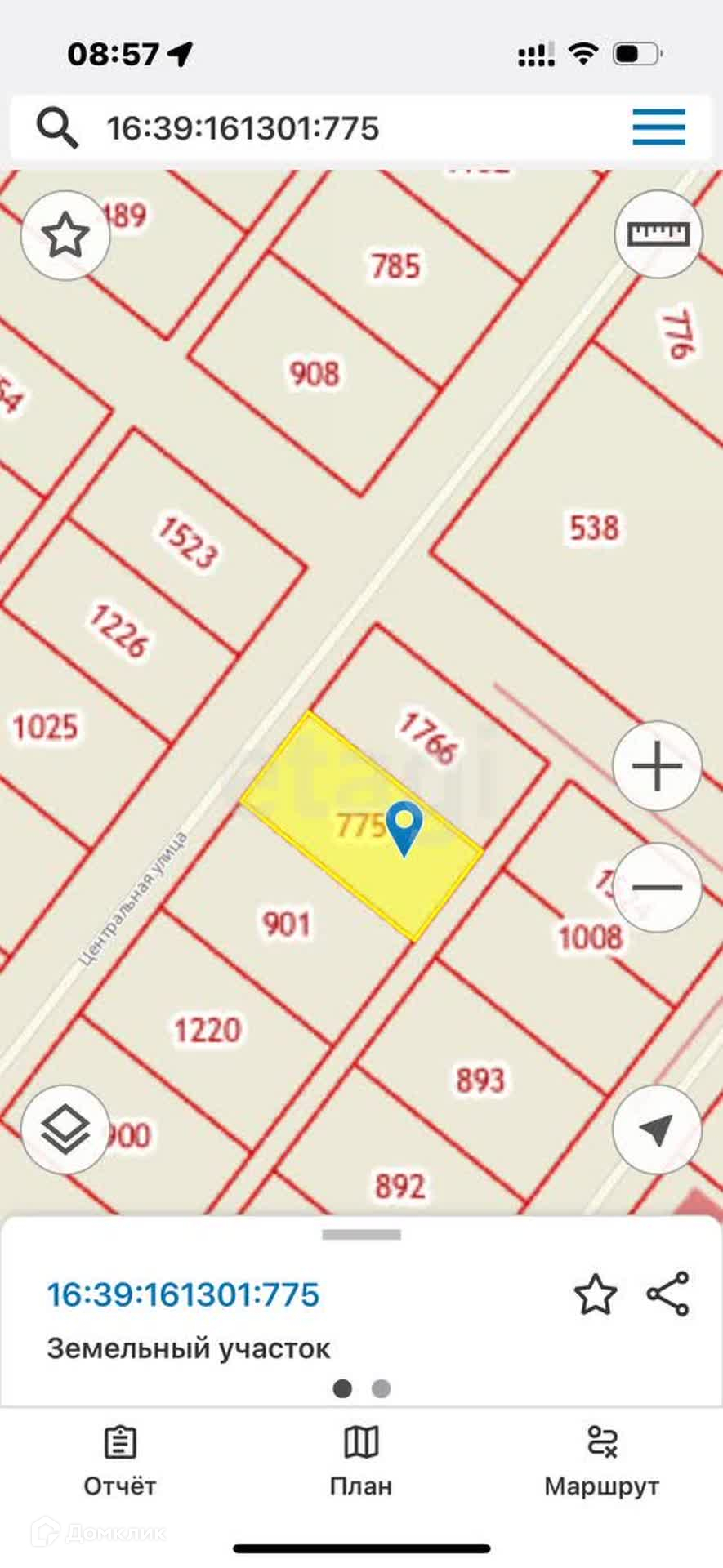
Task: Open parcel 16:39:161301:775 details
Action: (x=183, y=1295)
